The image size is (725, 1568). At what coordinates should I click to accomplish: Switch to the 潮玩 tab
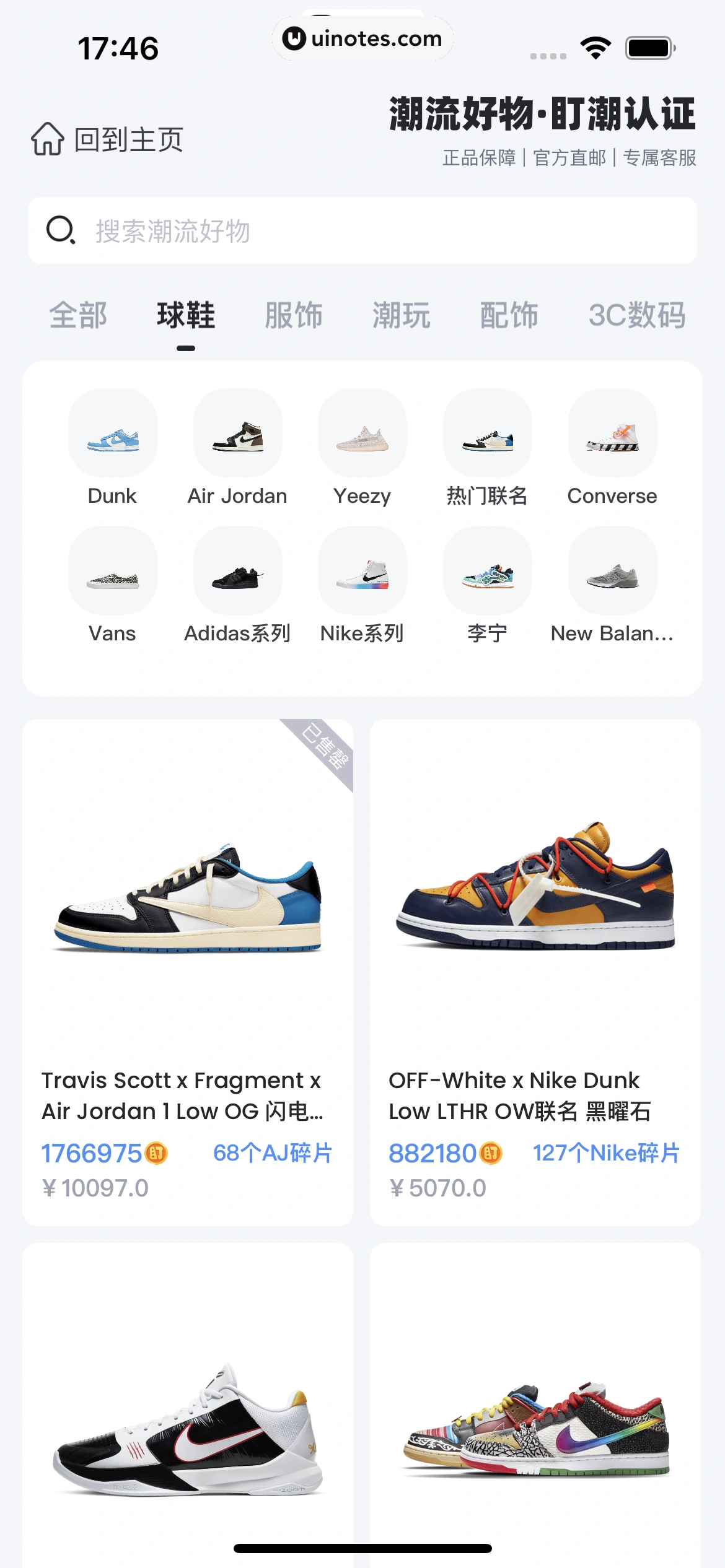401,315
